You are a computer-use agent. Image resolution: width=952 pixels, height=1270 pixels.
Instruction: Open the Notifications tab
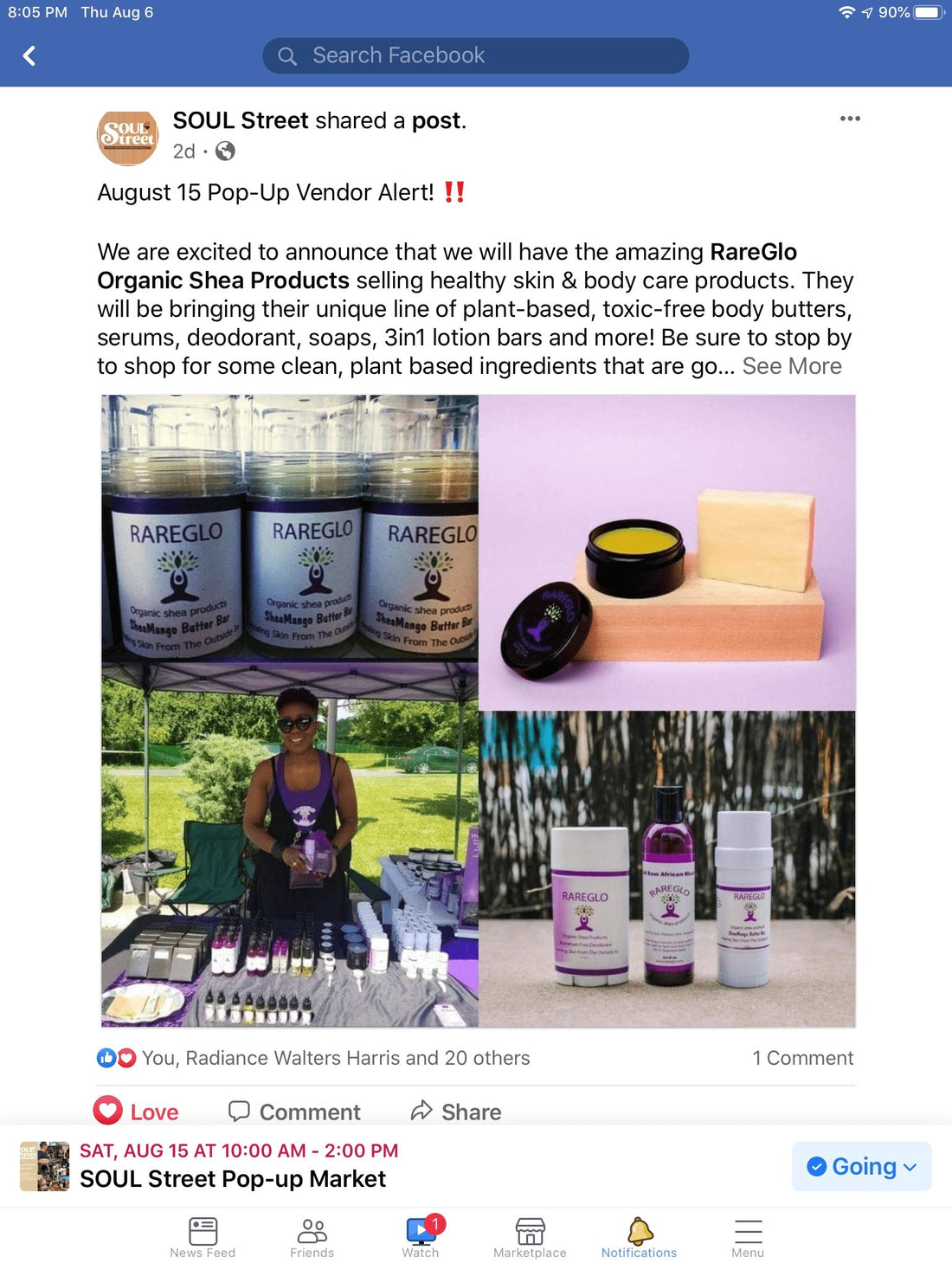[639, 1238]
